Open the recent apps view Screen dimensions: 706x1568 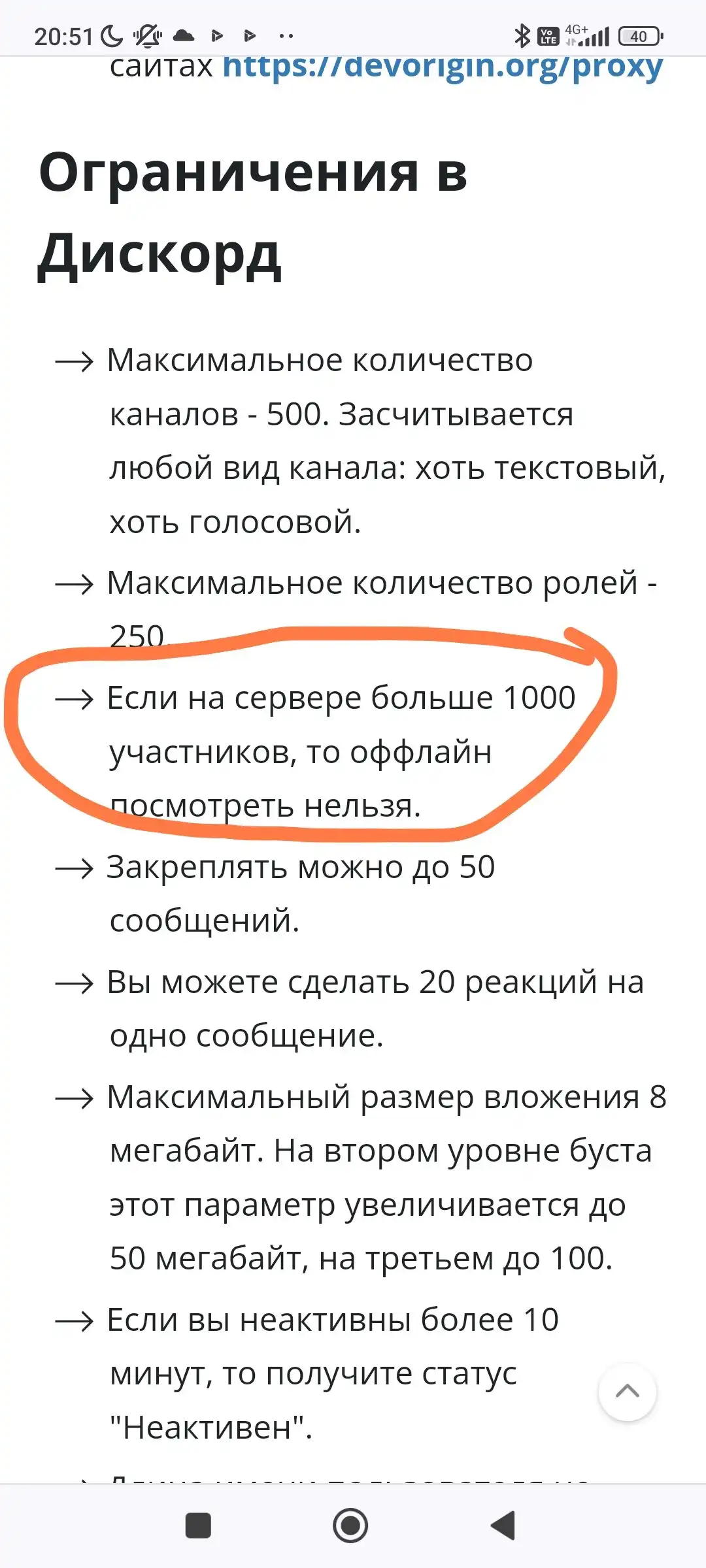tap(198, 1526)
